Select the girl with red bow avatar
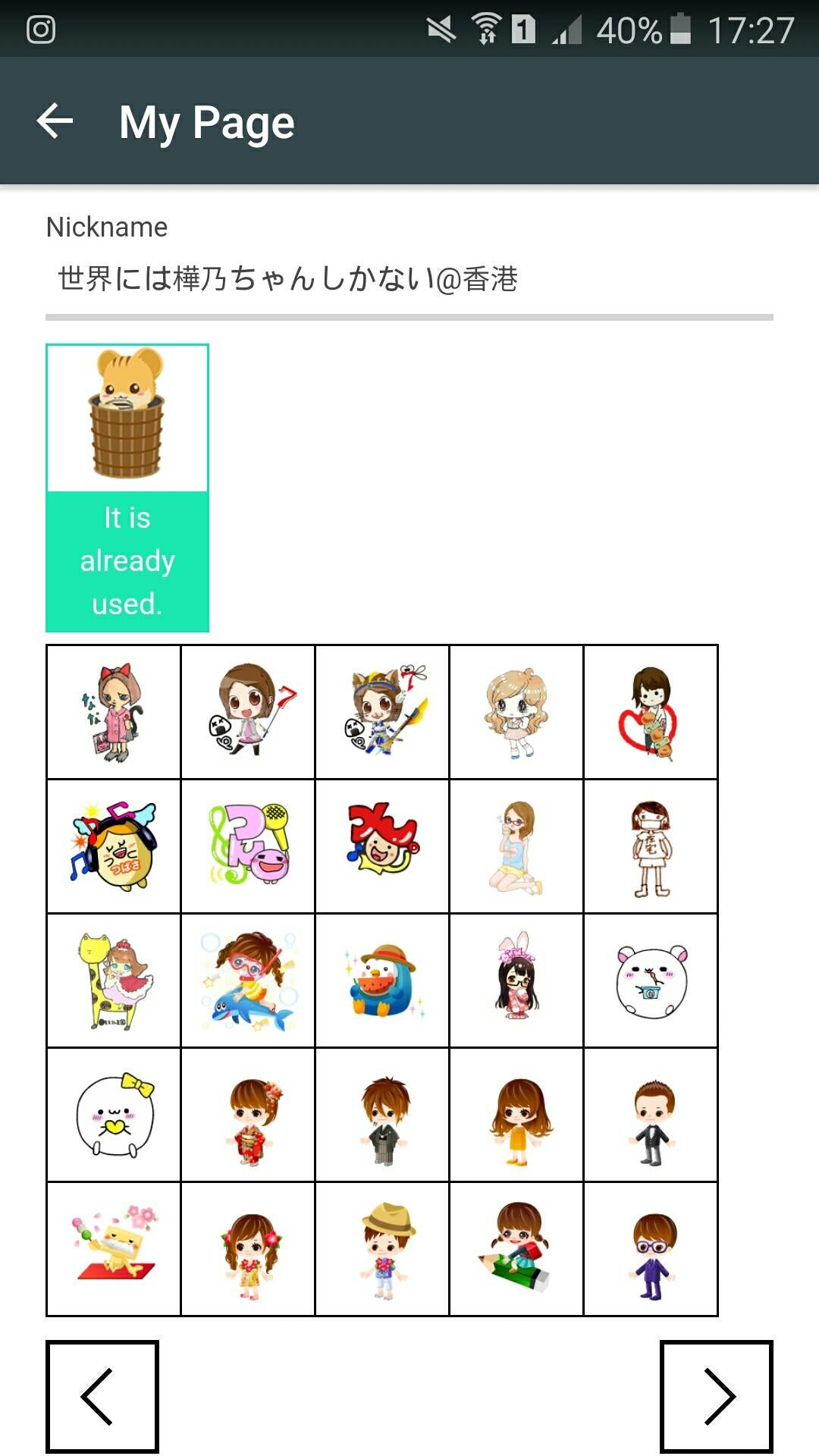Image resolution: width=819 pixels, height=1456 pixels. 114,712
